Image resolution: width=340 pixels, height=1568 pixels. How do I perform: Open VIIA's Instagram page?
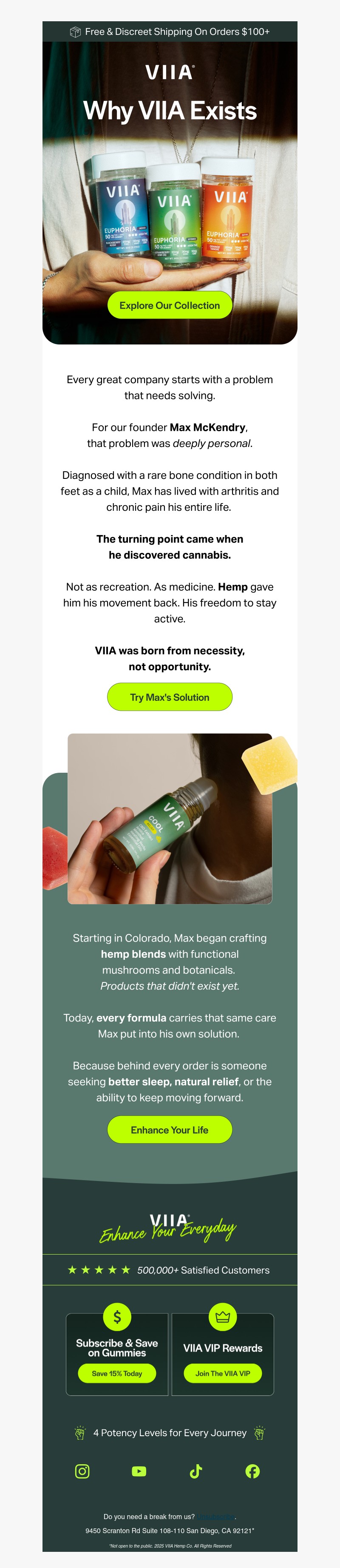[82, 1471]
